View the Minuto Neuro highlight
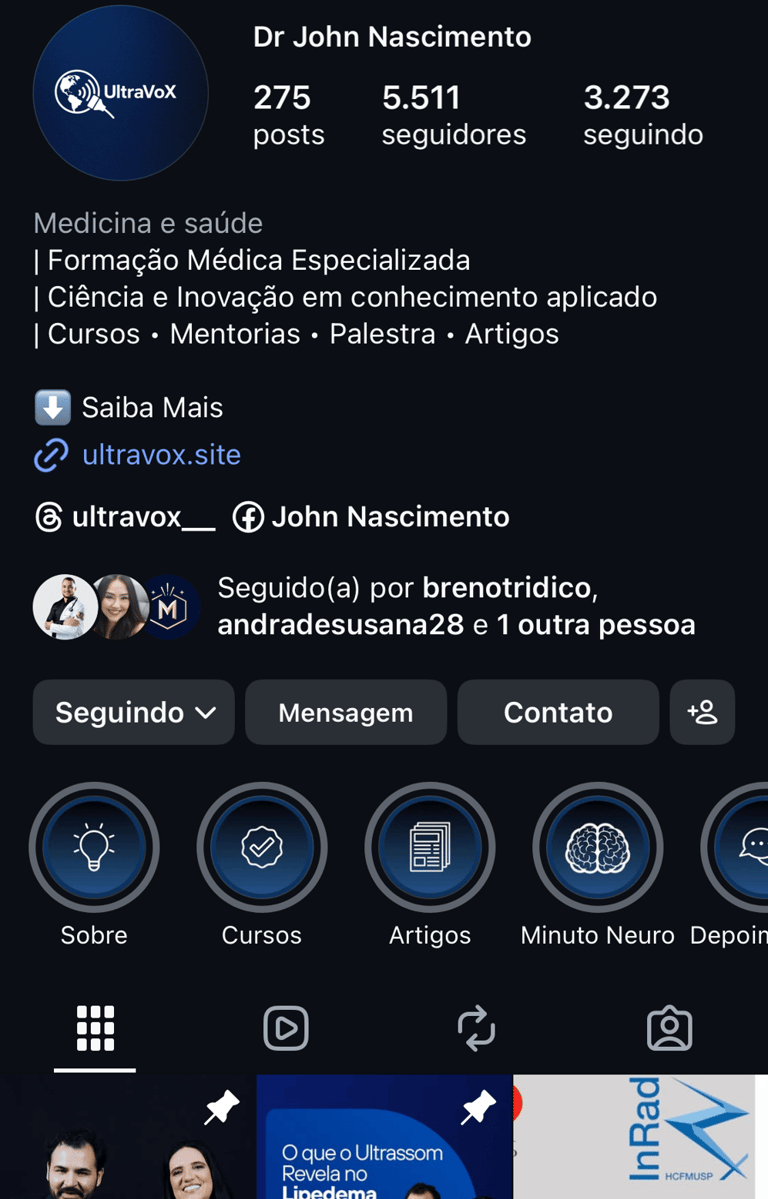Viewport: 768px width, 1199px height. (x=598, y=848)
